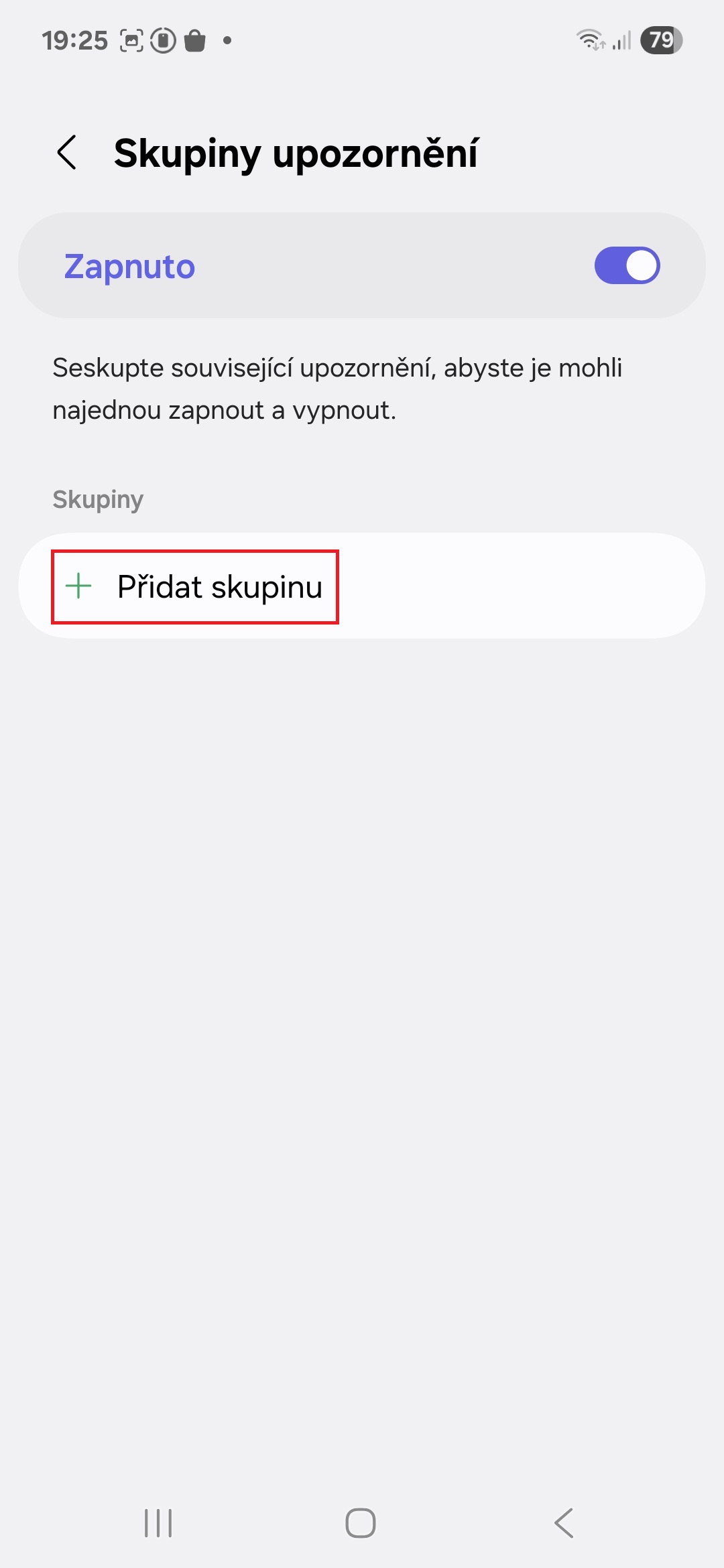This screenshot has height=1568, width=724.
Task: Open recent apps from navigation bar
Action: click(159, 1523)
